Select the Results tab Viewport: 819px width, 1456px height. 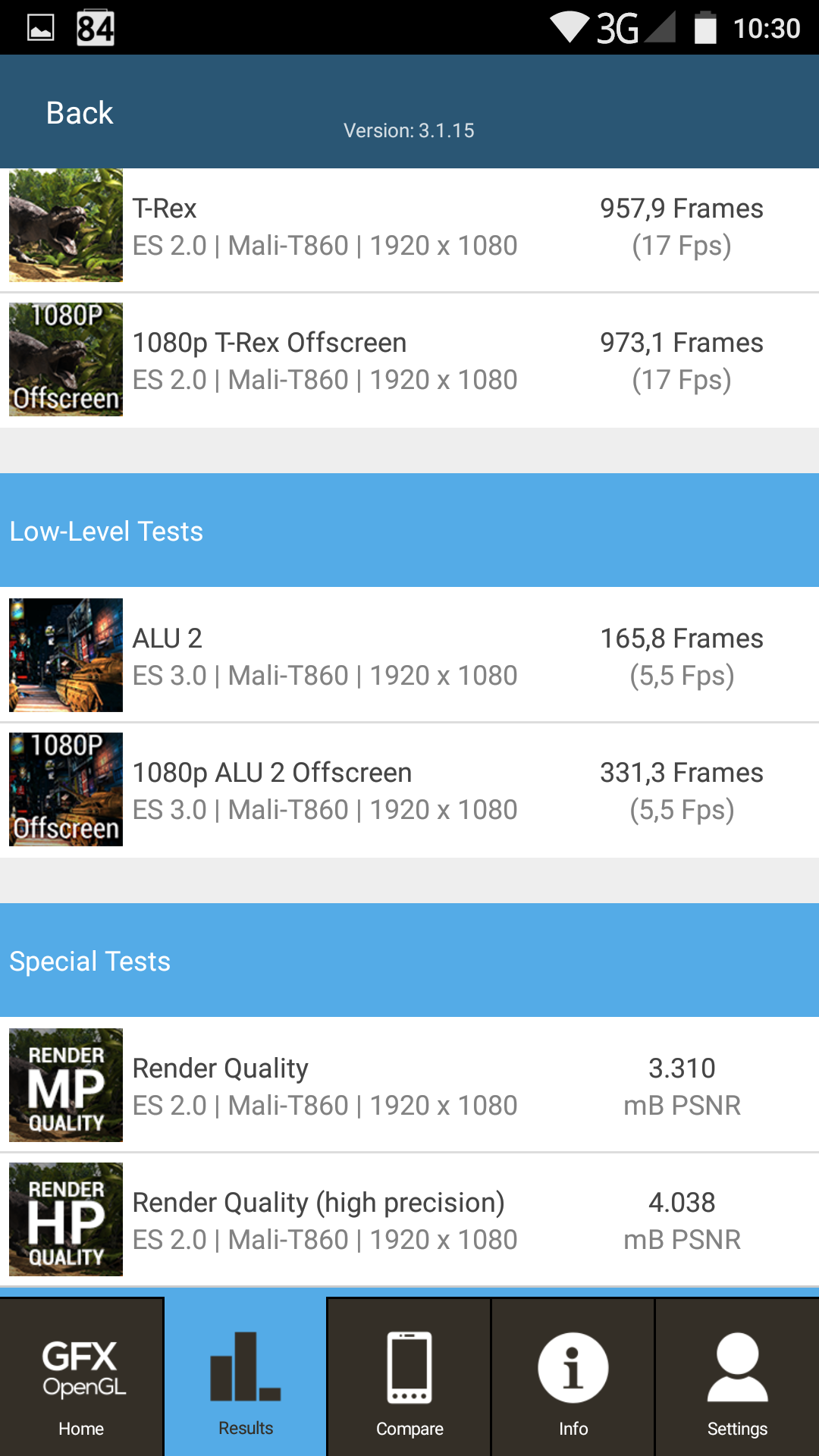coord(246,1377)
